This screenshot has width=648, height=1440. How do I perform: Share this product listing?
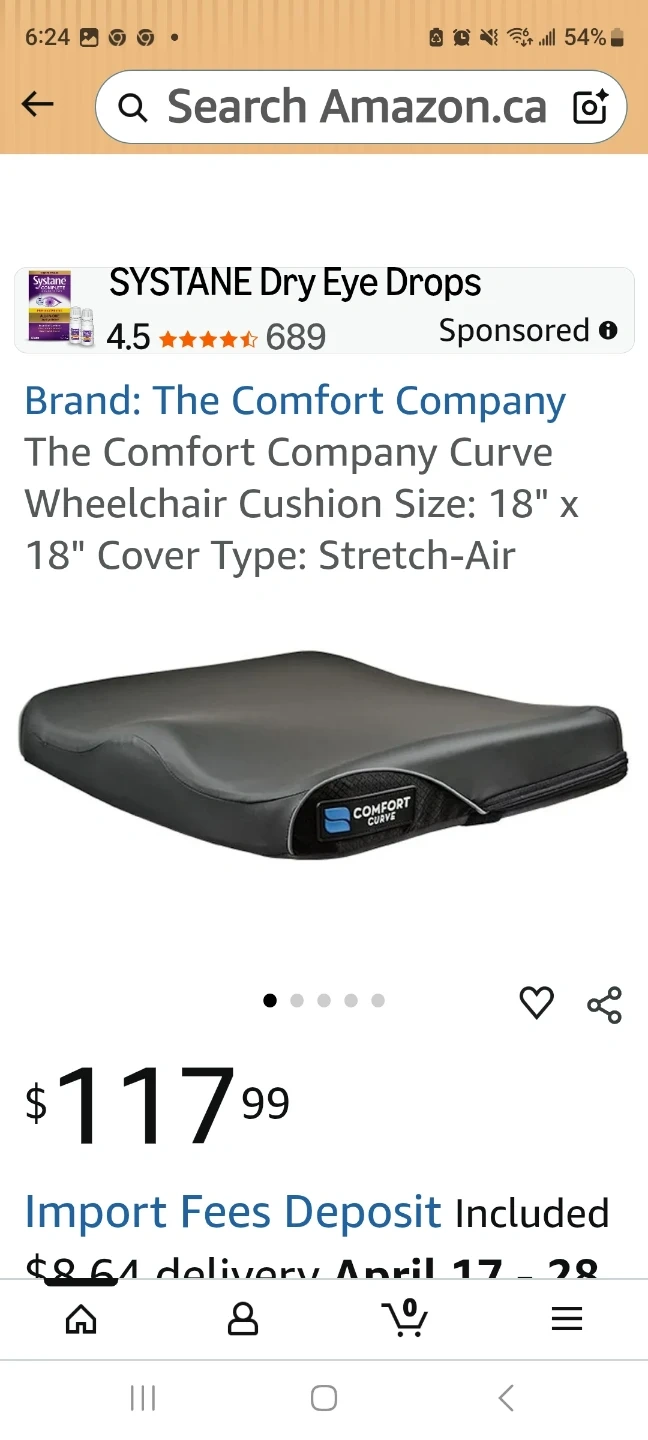pyautogui.click(x=604, y=1004)
